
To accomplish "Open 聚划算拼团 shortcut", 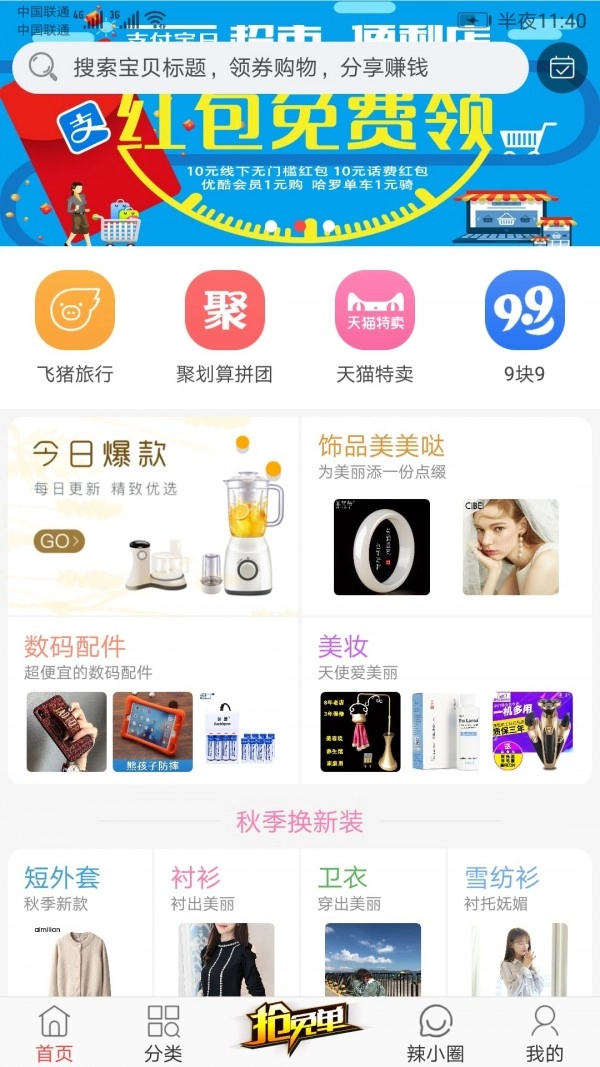I will point(225,327).
